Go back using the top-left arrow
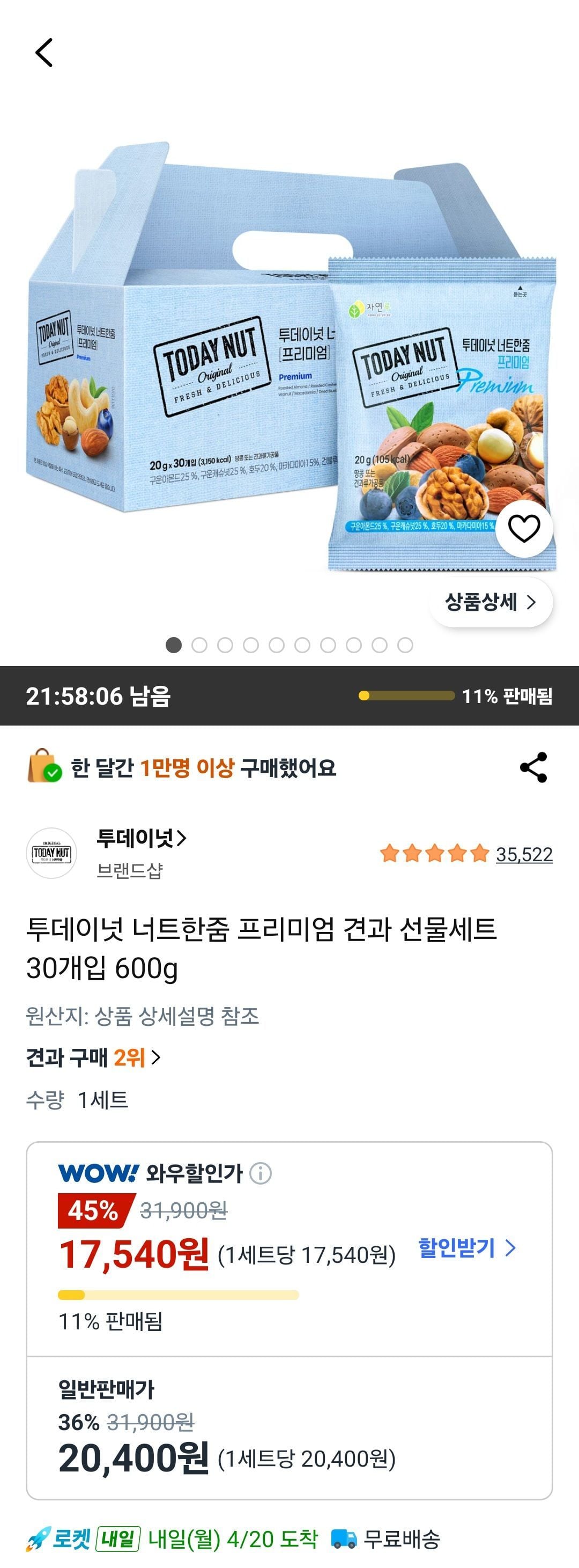This screenshot has height=1568, width=579. [x=44, y=53]
